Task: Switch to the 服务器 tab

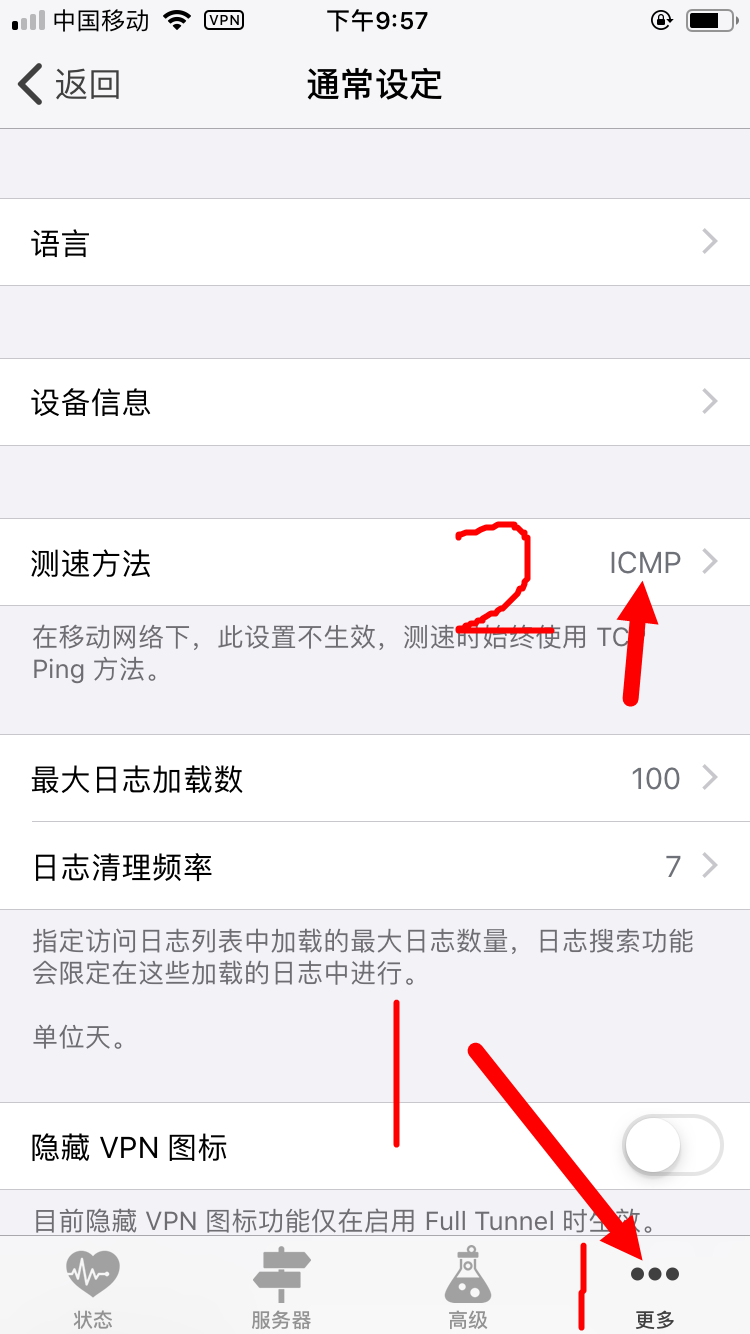Action: click(281, 1286)
